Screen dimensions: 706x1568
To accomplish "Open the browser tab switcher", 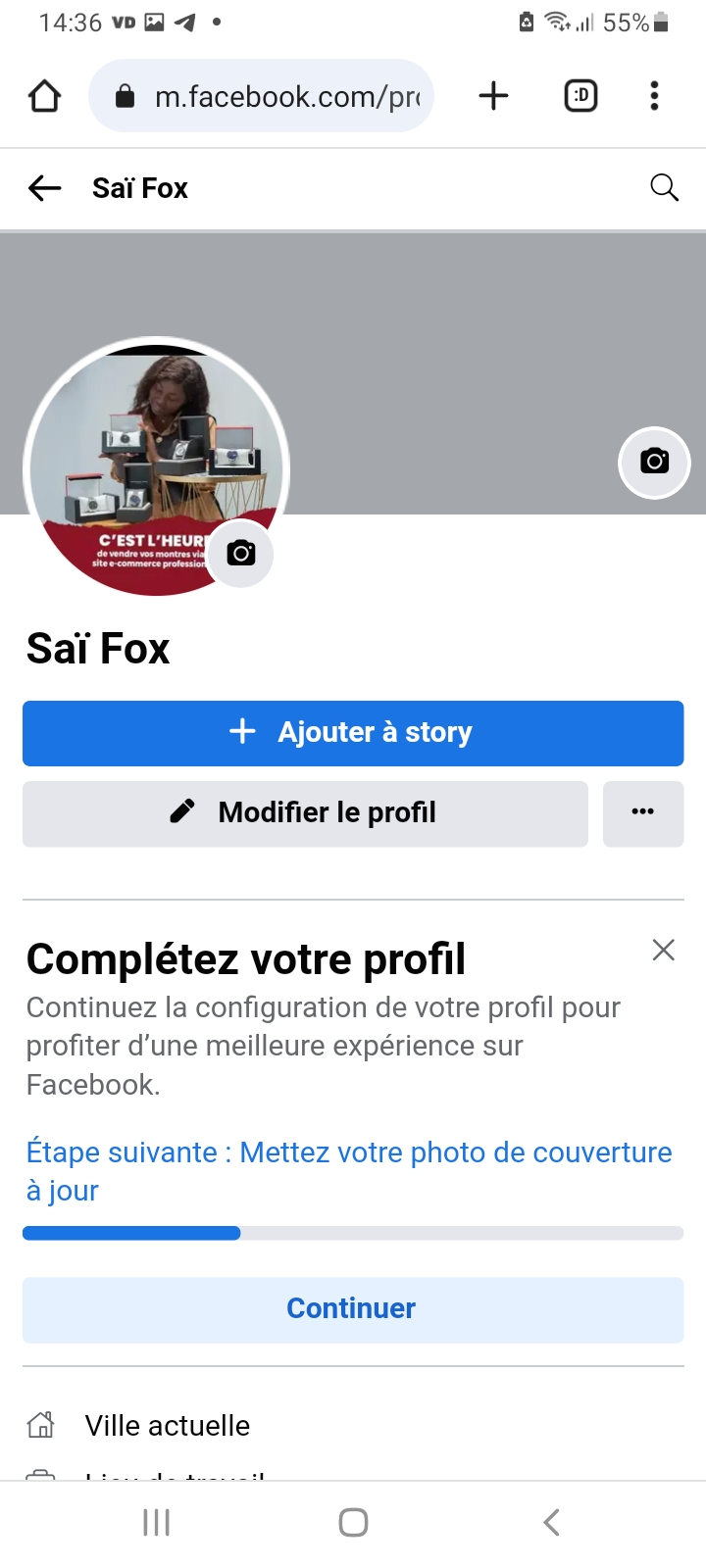I will 580,96.
